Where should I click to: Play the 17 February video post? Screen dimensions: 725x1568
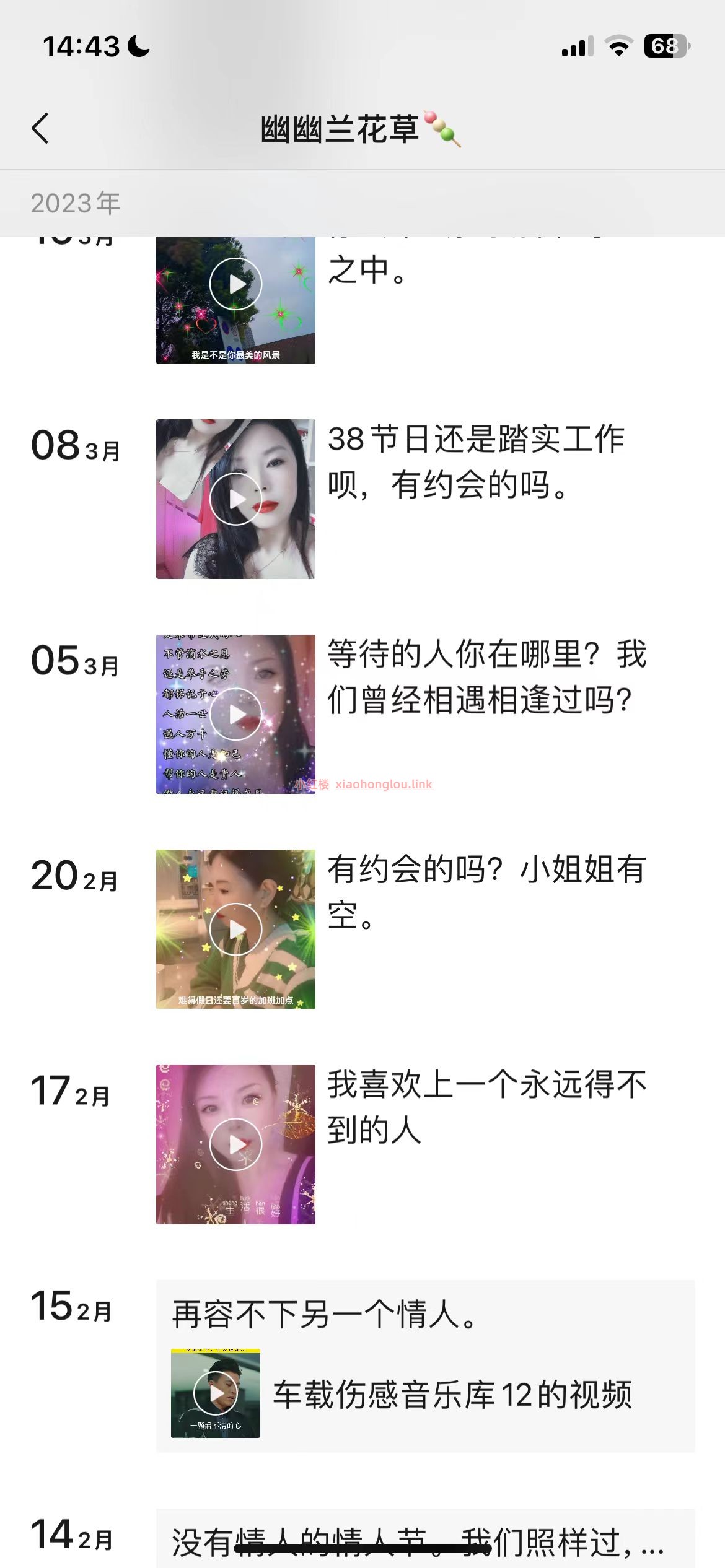click(235, 1144)
